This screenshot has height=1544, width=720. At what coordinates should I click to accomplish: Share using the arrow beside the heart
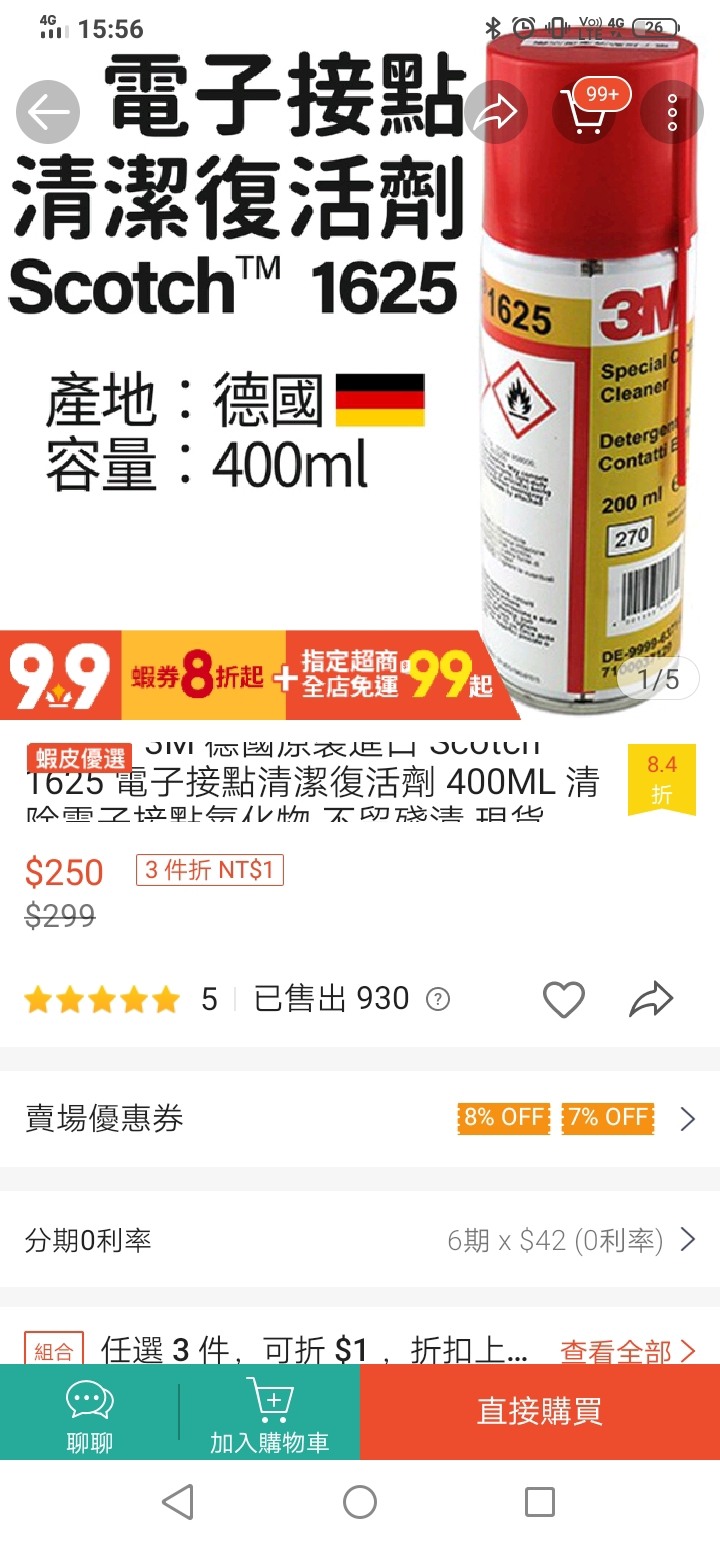(x=651, y=999)
